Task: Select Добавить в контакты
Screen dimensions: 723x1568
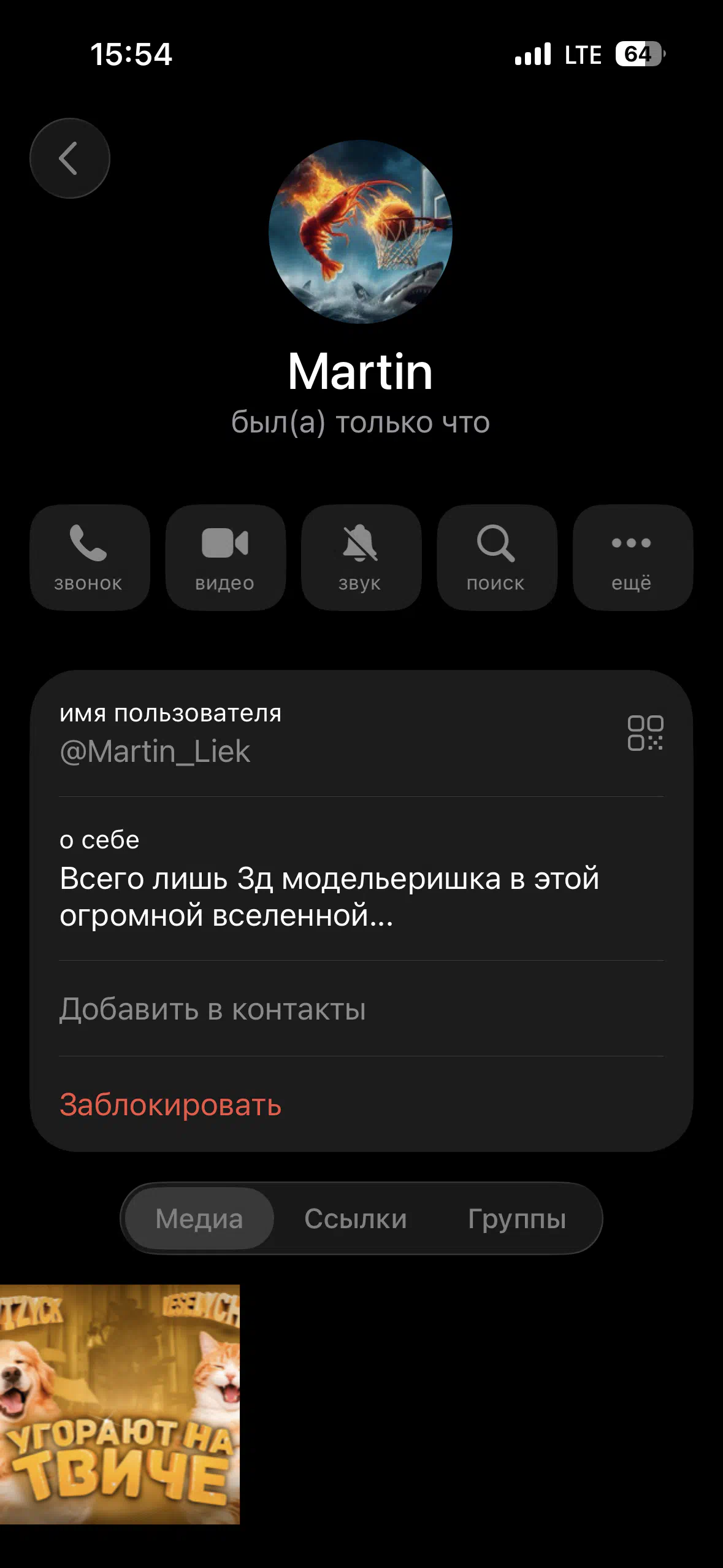Action: pyautogui.click(x=212, y=1009)
